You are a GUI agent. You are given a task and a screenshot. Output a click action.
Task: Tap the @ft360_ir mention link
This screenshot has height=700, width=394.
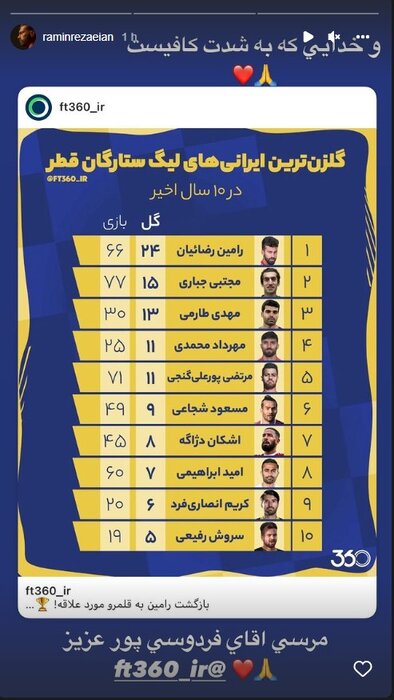point(171,668)
